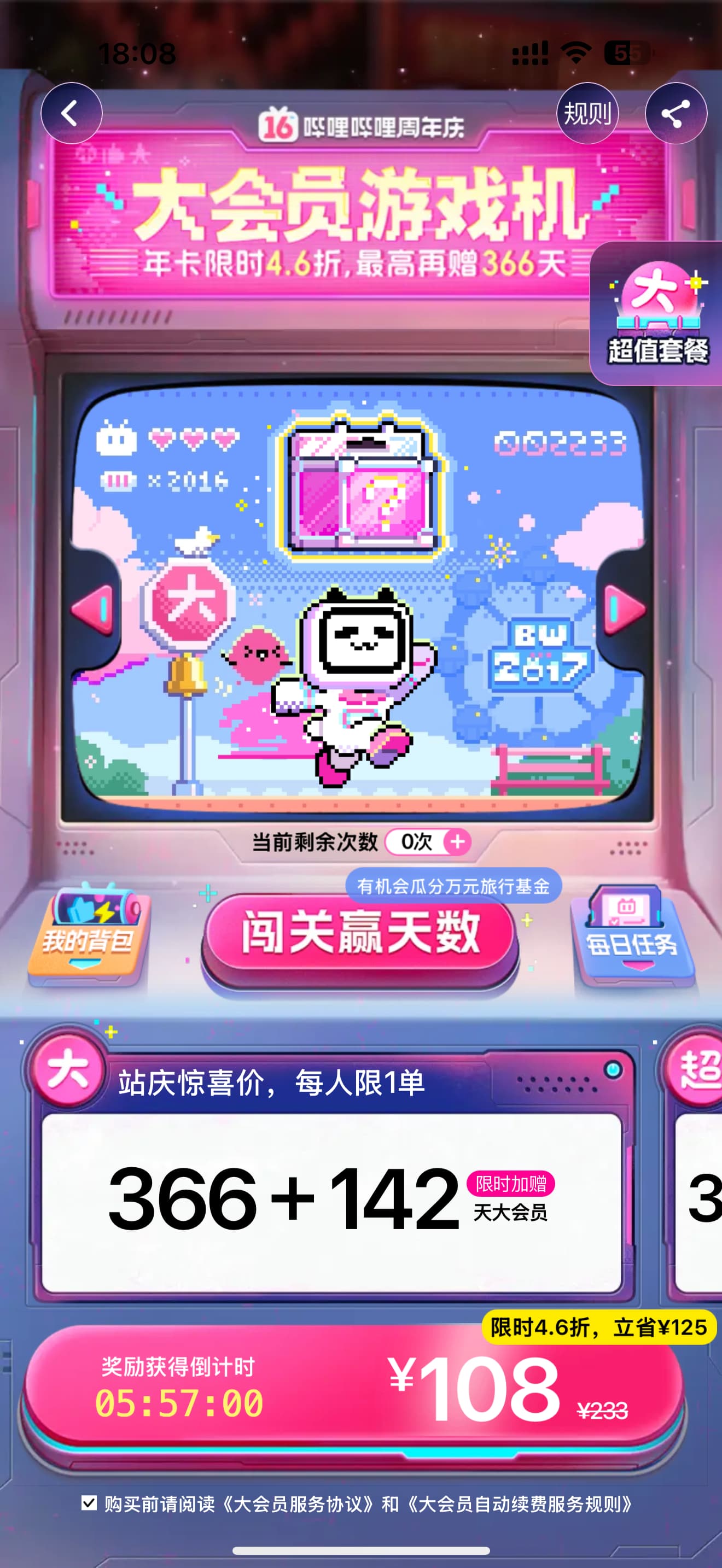Share this anniversary event page

pyautogui.click(x=676, y=113)
